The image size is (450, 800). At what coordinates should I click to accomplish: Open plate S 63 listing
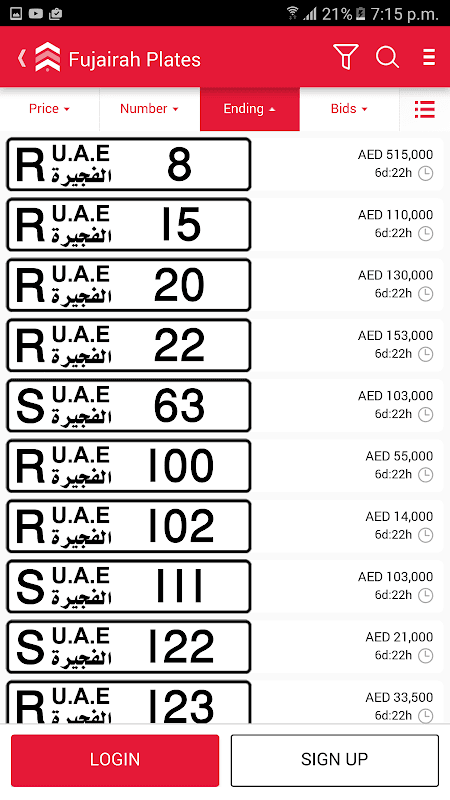pos(224,405)
